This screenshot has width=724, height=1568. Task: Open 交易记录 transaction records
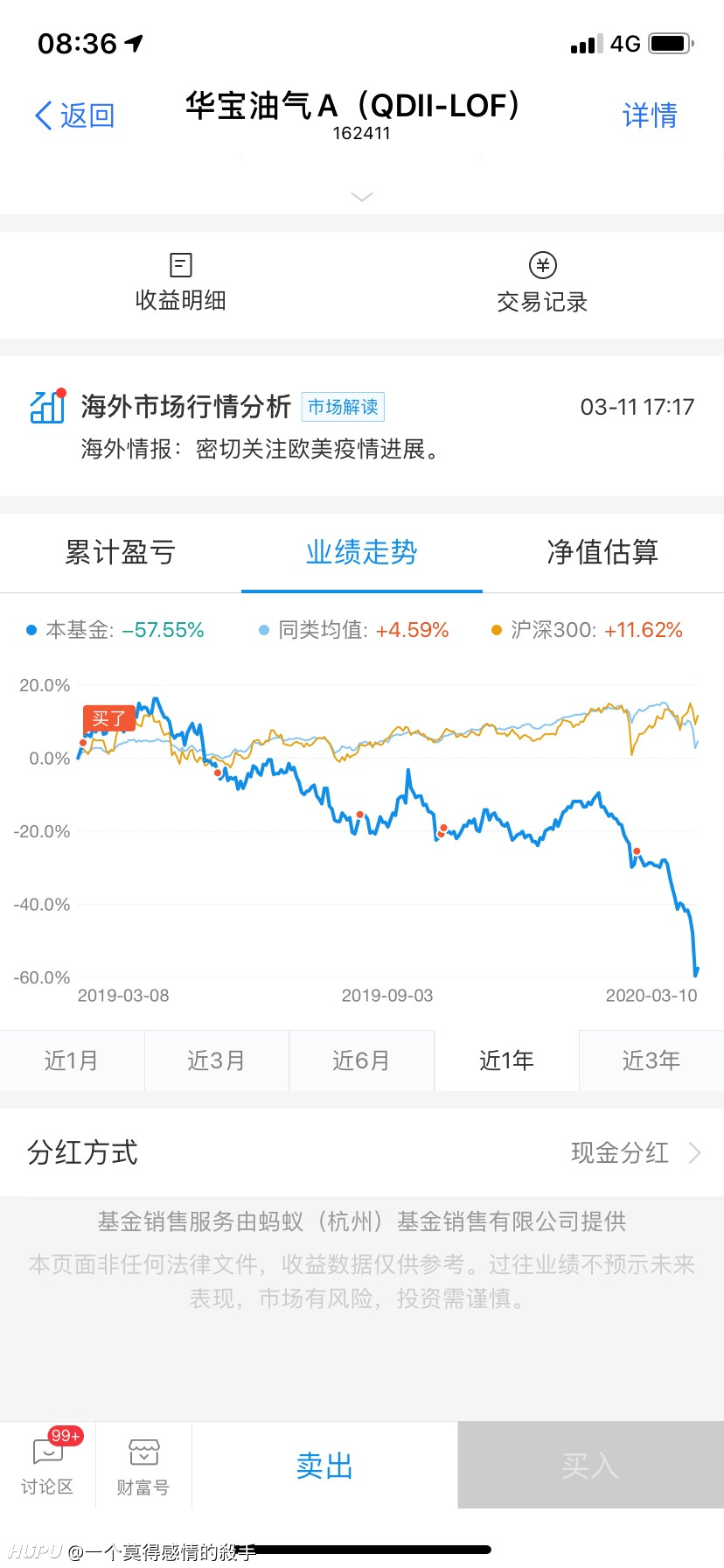(x=542, y=283)
